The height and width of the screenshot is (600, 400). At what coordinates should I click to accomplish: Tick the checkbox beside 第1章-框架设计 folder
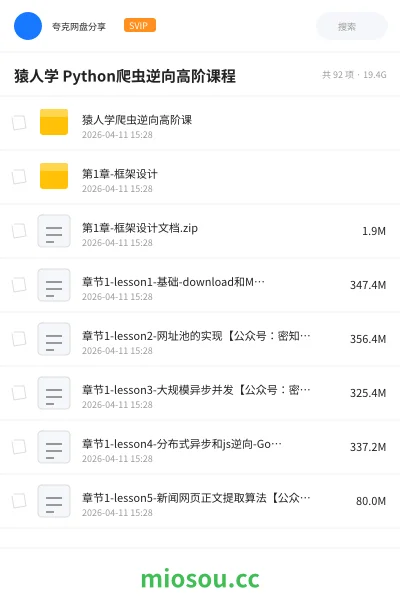19,177
